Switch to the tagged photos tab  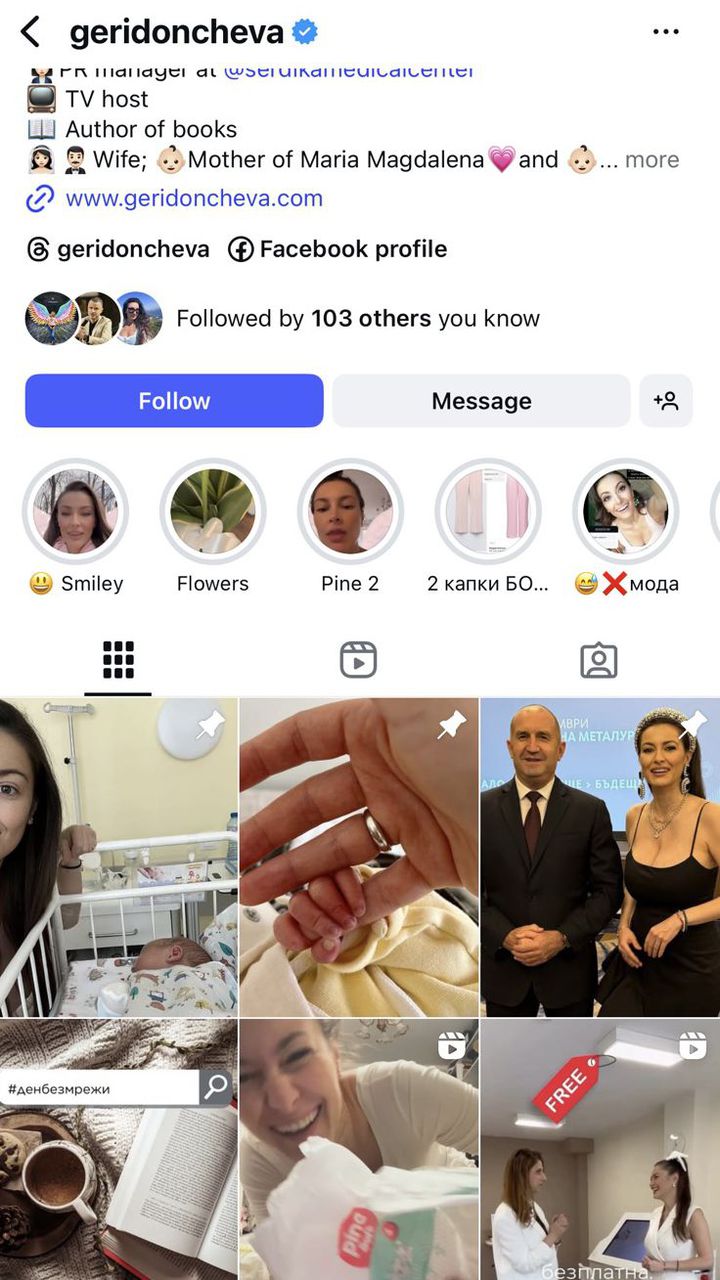point(598,660)
